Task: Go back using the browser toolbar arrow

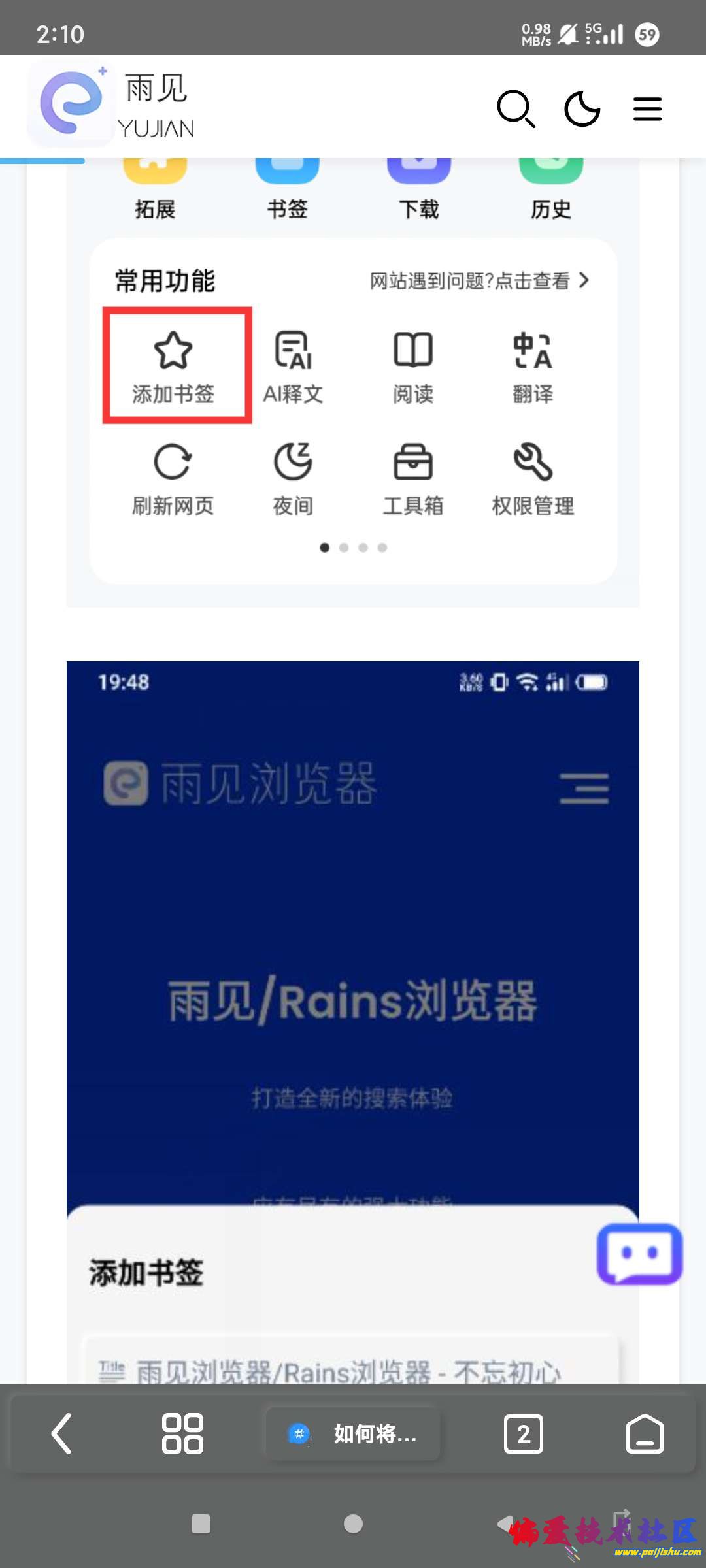Action: point(62,1434)
